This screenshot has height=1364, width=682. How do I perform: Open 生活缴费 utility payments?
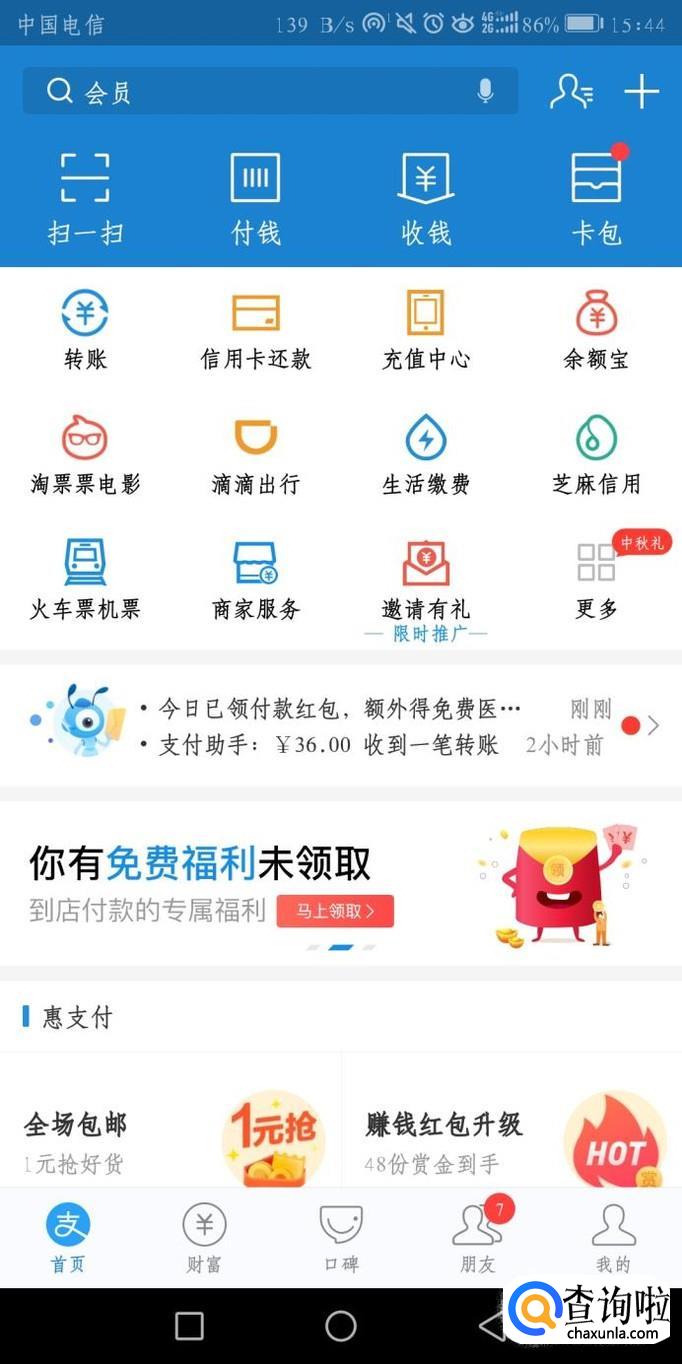pyautogui.click(x=426, y=455)
